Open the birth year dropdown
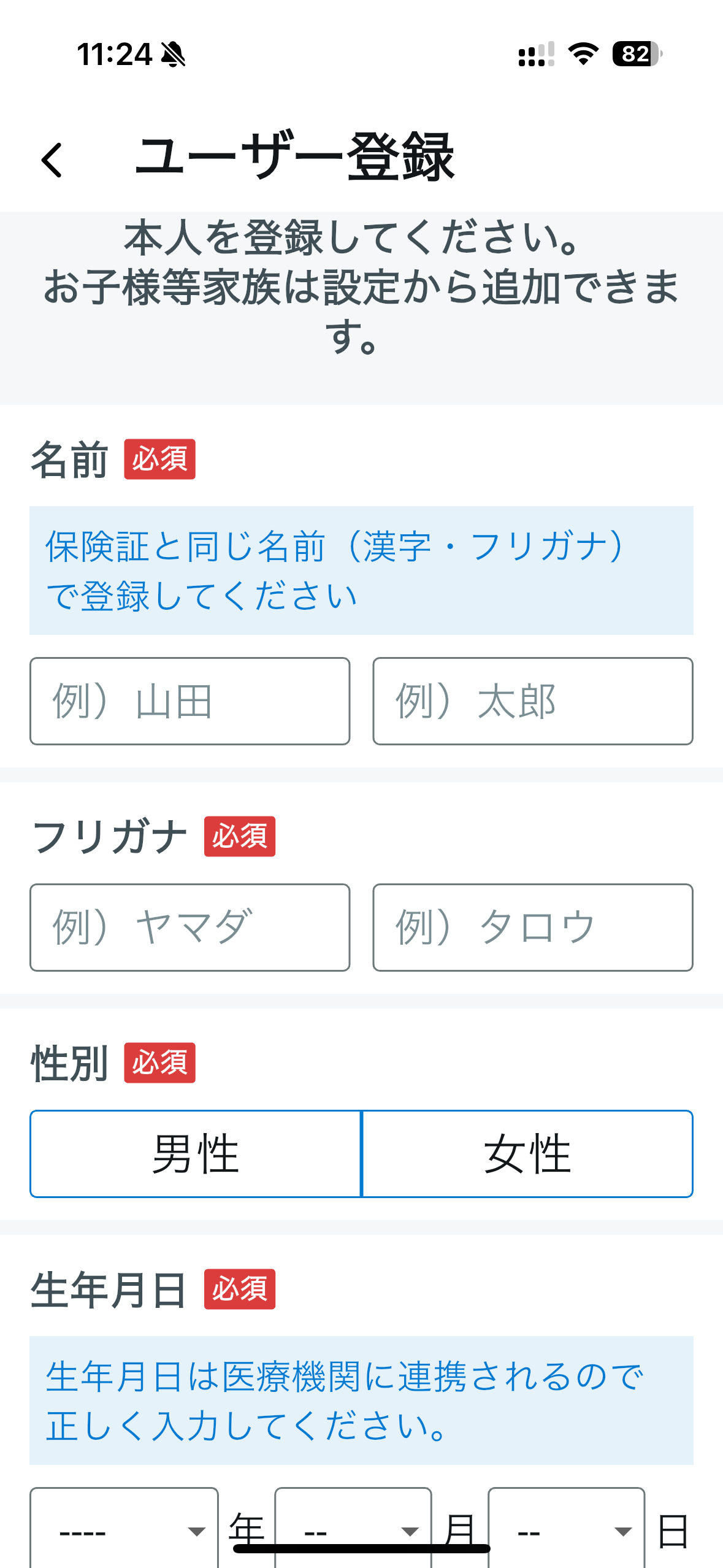Image resolution: width=723 pixels, height=1568 pixels. [124, 1528]
